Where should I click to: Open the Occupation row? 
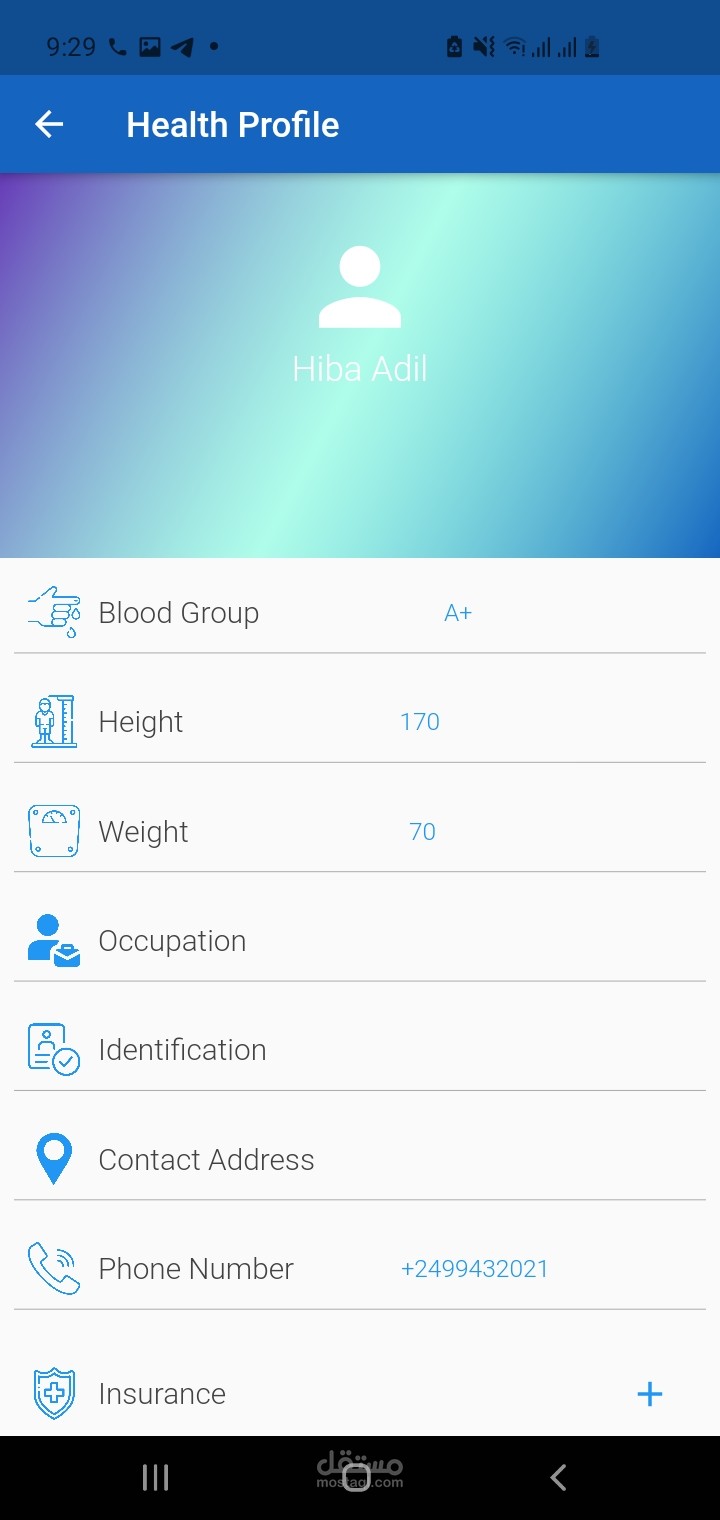coord(360,941)
